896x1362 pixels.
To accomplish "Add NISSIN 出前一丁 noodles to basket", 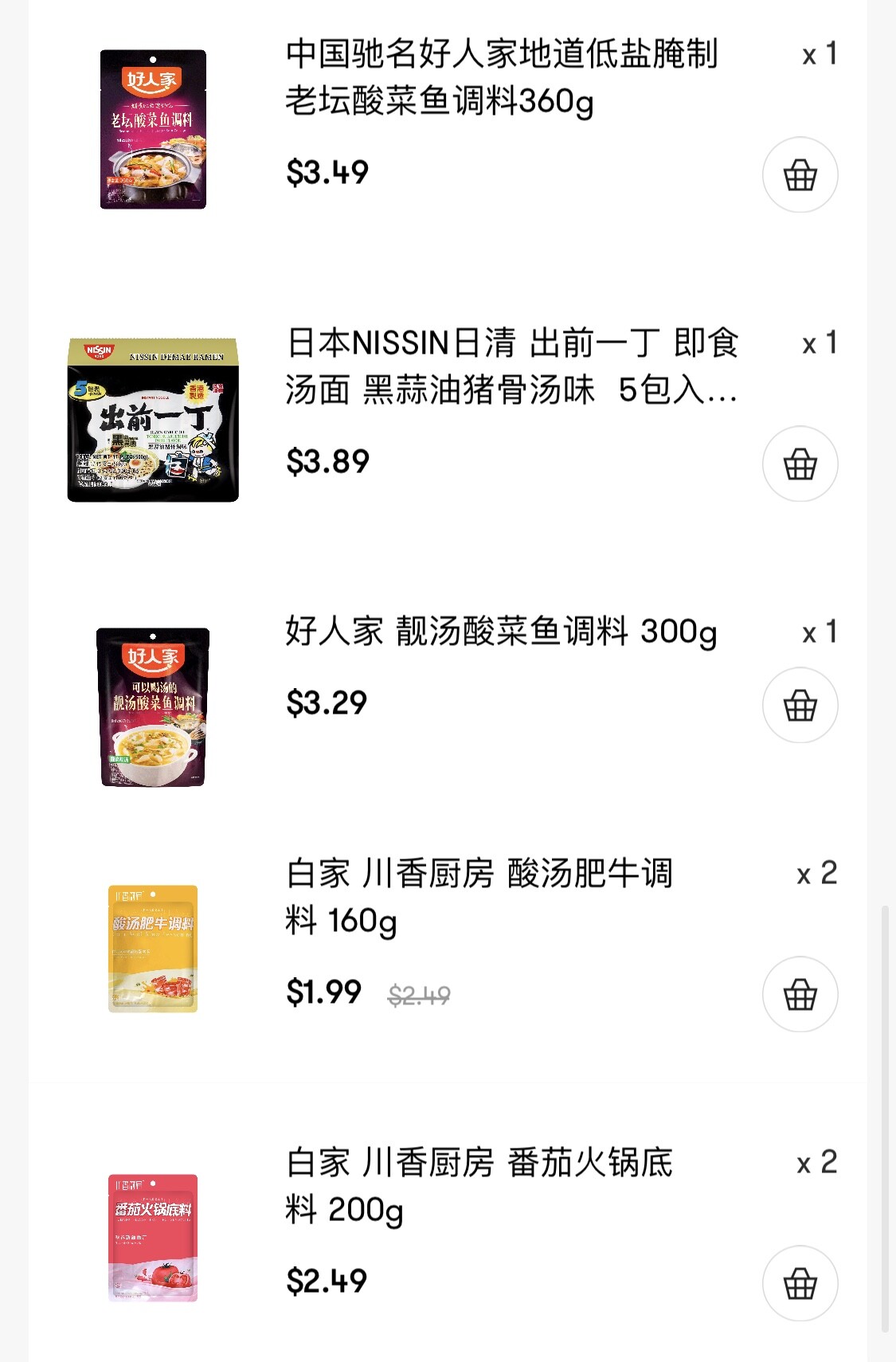I will pyautogui.click(x=800, y=464).
